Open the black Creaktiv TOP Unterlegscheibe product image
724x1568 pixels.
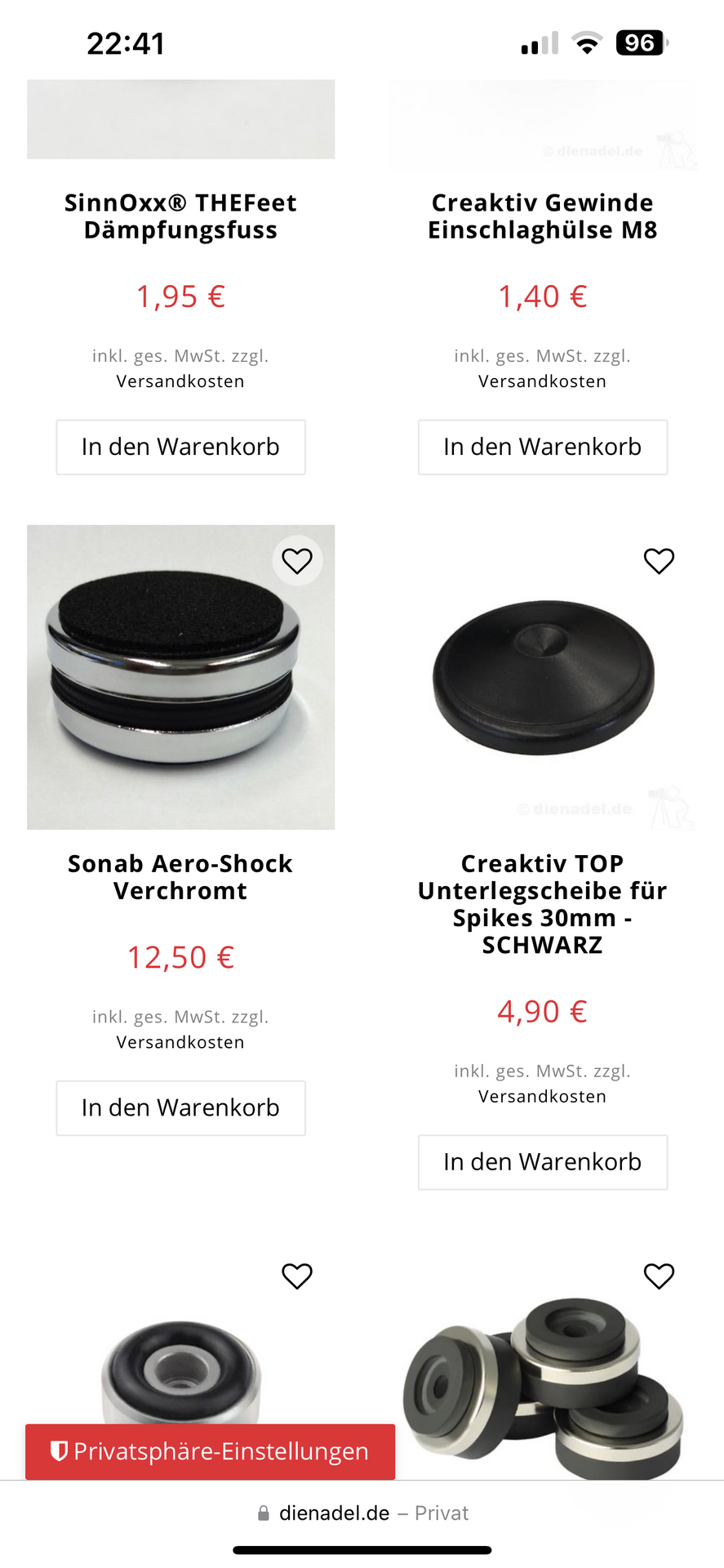pyautogui.click(x=543, y=677)
